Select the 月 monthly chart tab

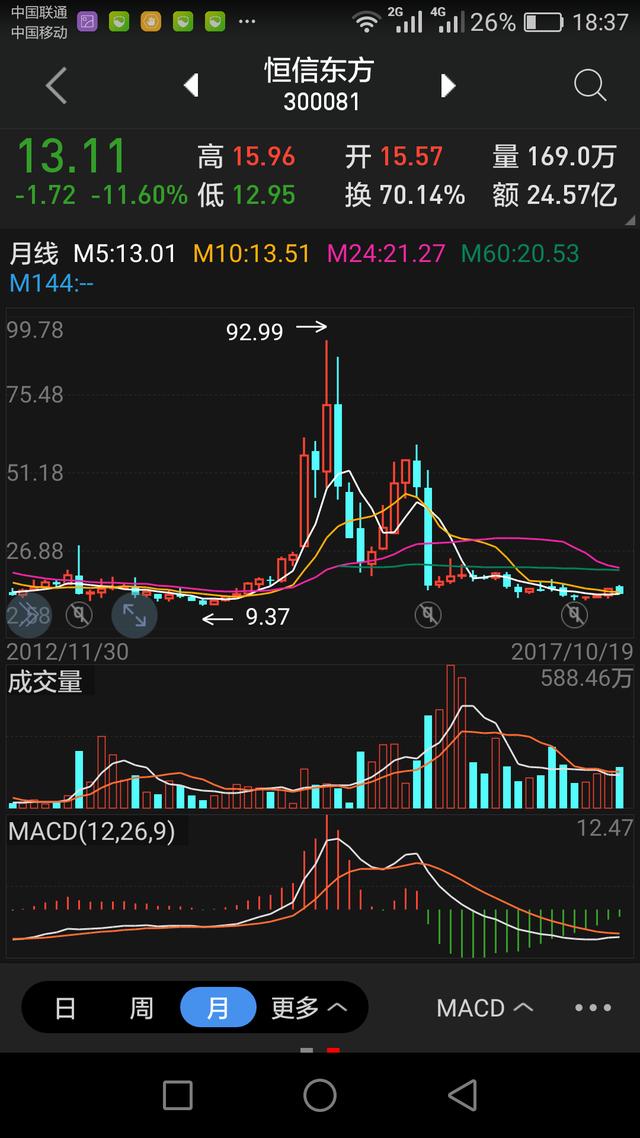tap(218, 1007)
